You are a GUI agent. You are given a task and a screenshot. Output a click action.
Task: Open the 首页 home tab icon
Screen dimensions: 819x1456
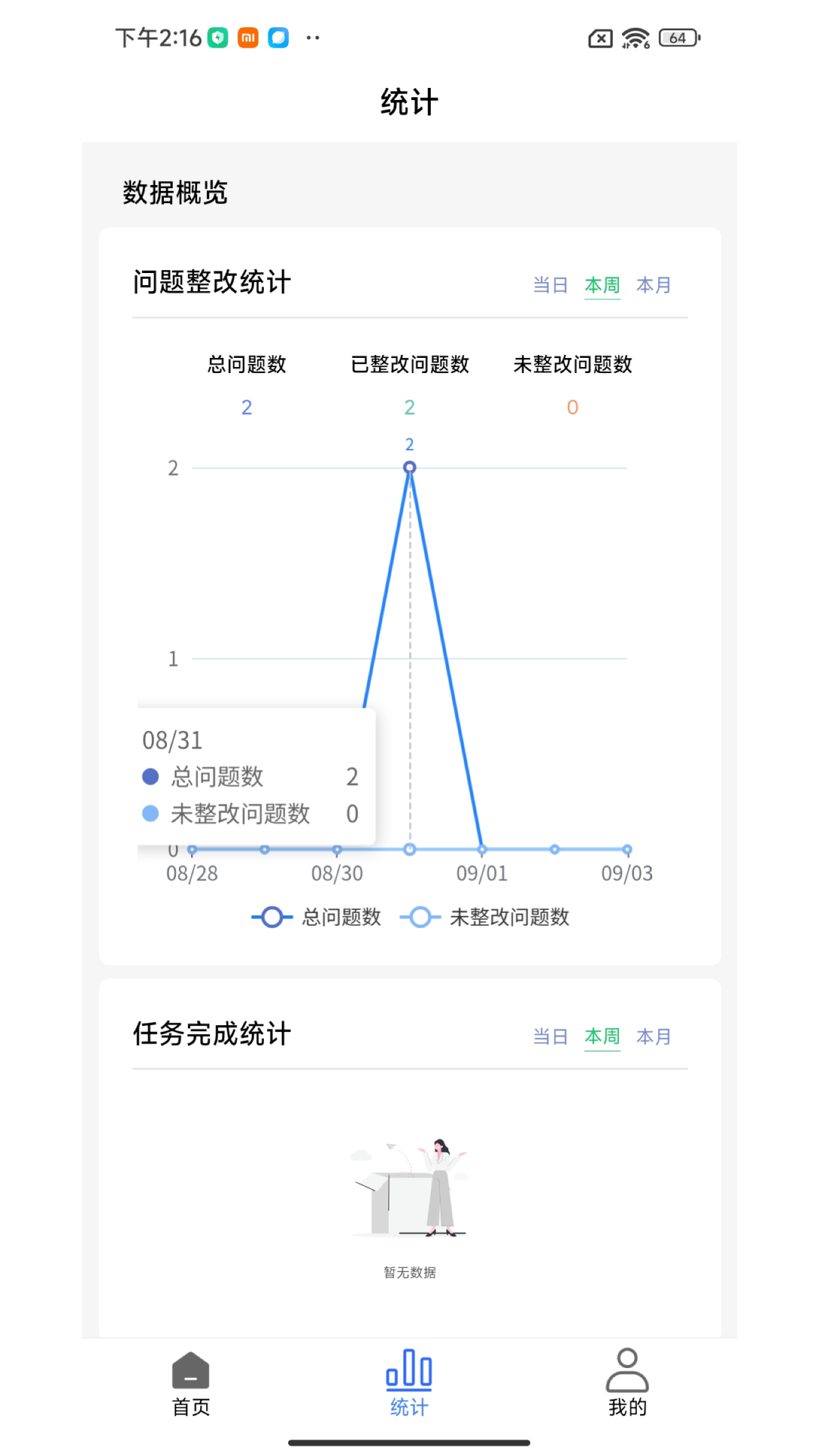pyautogui.click(x=190, y=1372)
